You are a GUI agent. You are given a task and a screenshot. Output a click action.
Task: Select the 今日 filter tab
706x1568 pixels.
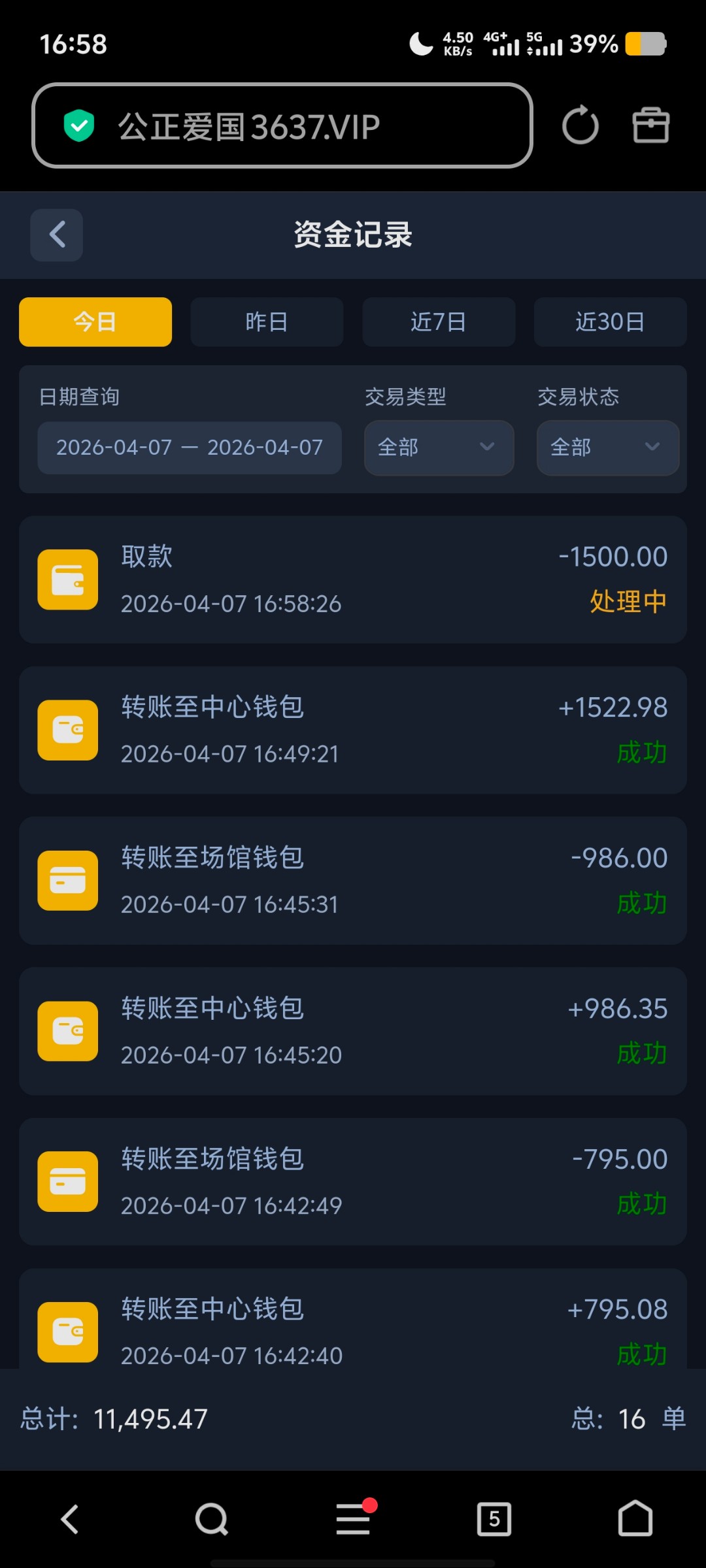tap(95, 322)
